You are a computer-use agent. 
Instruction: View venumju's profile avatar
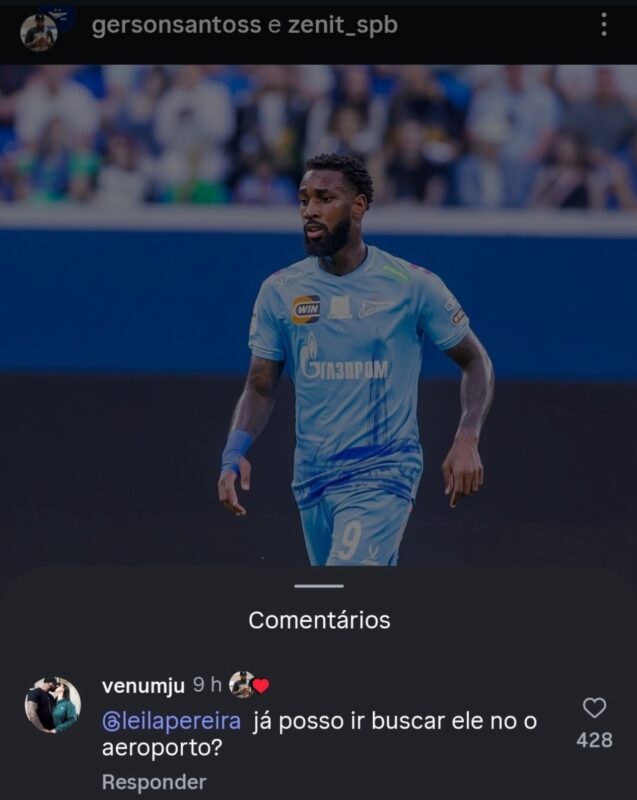52,705
